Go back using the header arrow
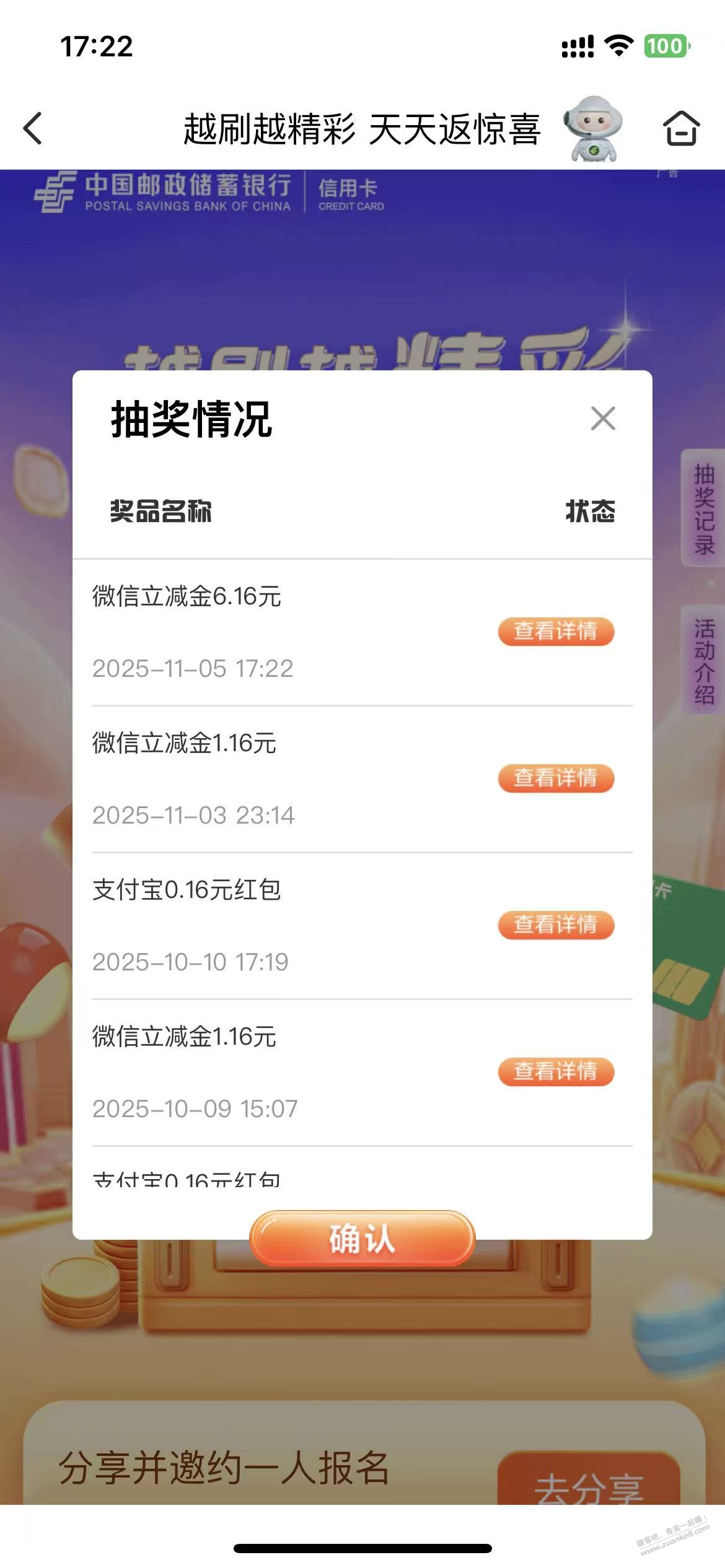Screen dimensions: 725x1568 click(x=33, y=128)
